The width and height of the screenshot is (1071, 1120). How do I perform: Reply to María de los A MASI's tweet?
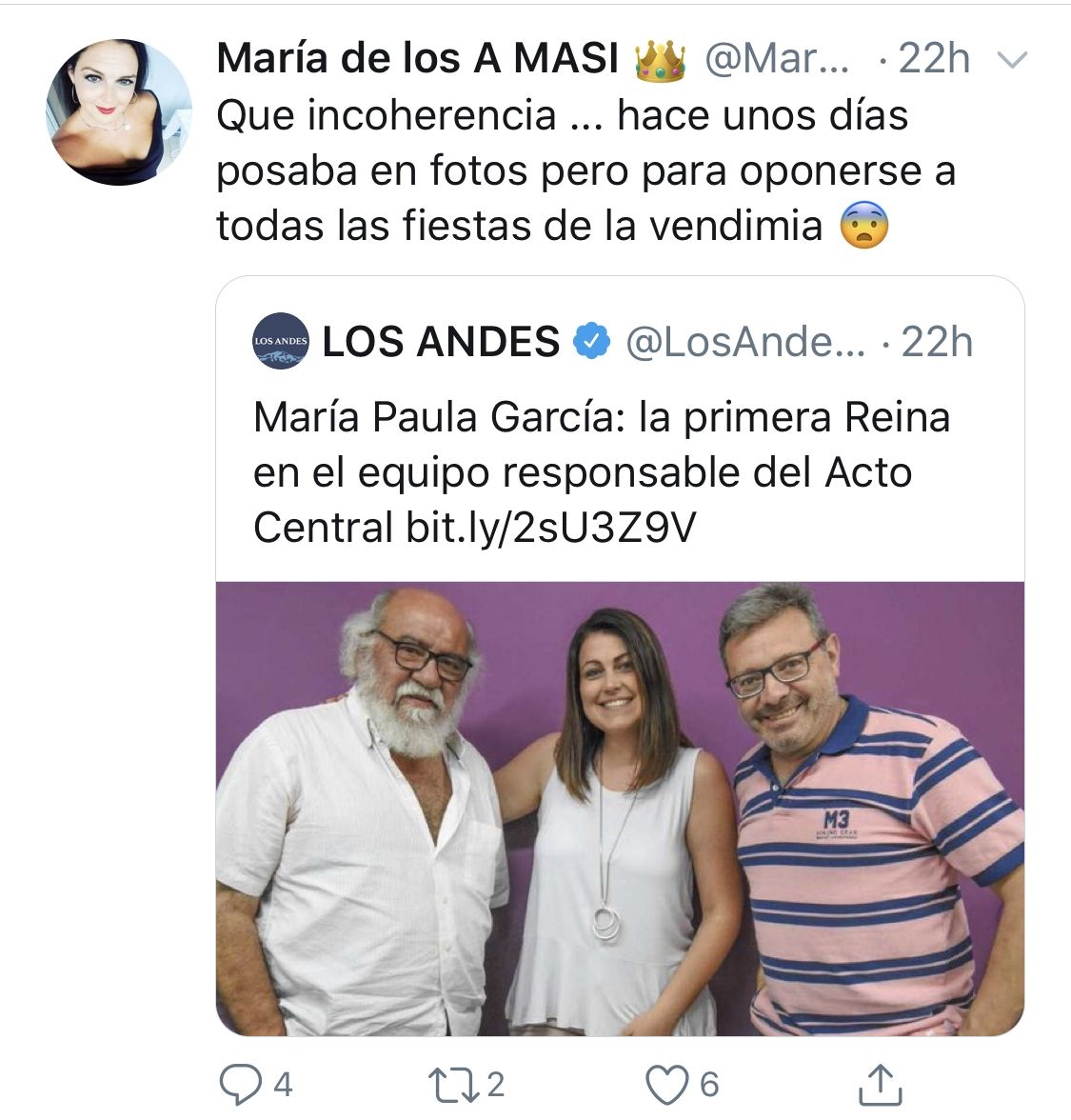(239, 1084)
